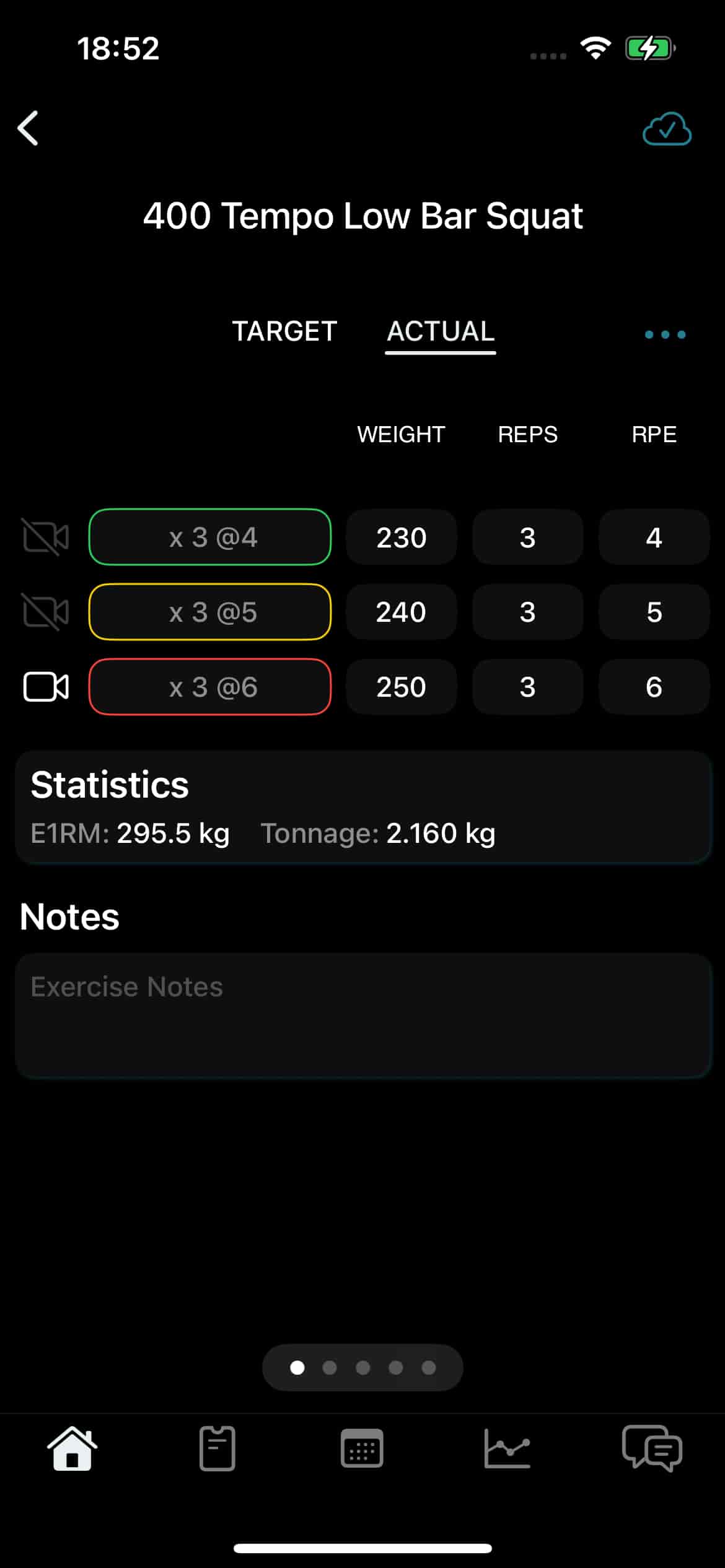Tap the camera icon for the 230 set
This screenshot has height=1568, width=725.
click(x=46, y=537)
